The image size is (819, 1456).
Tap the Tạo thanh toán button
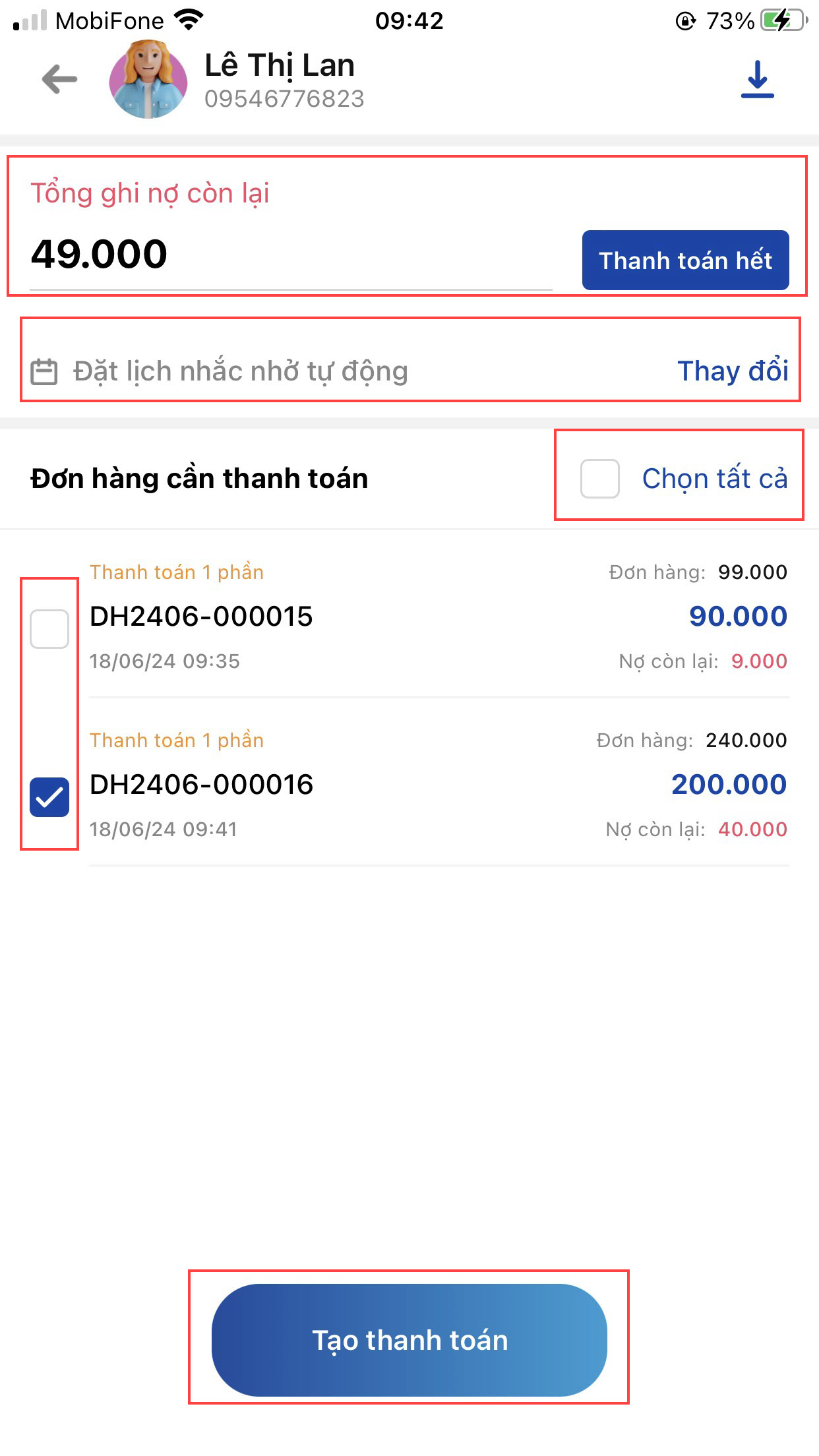click(409, 1340)
